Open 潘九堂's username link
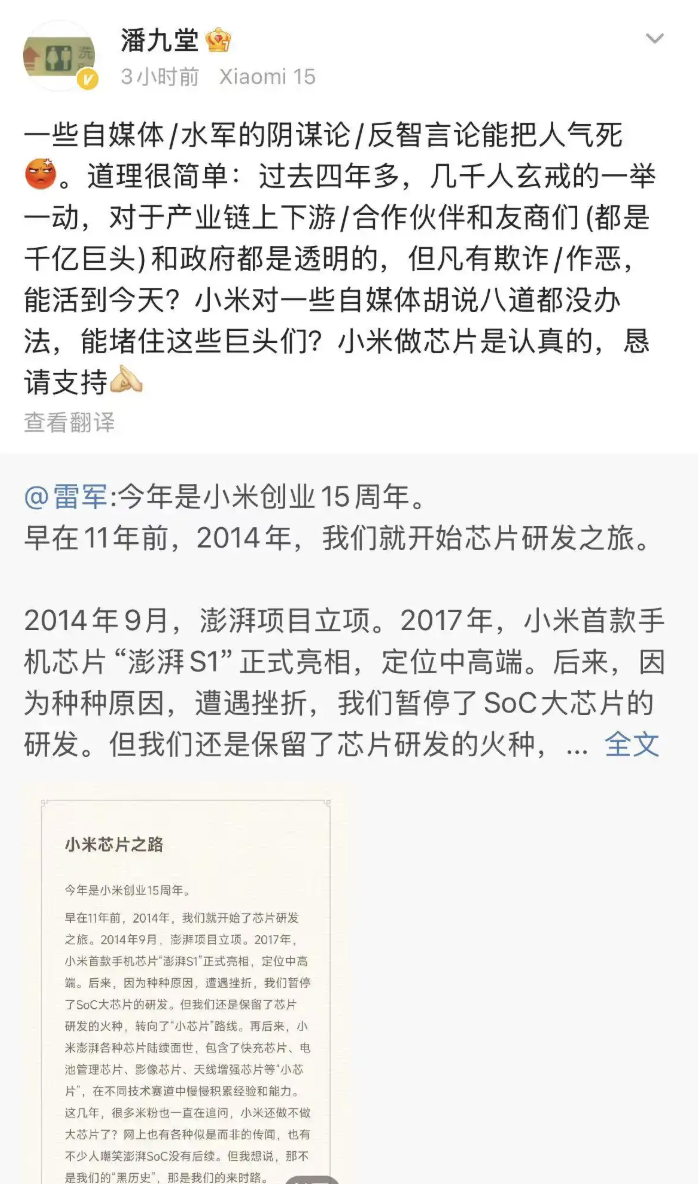 (159, 40)
